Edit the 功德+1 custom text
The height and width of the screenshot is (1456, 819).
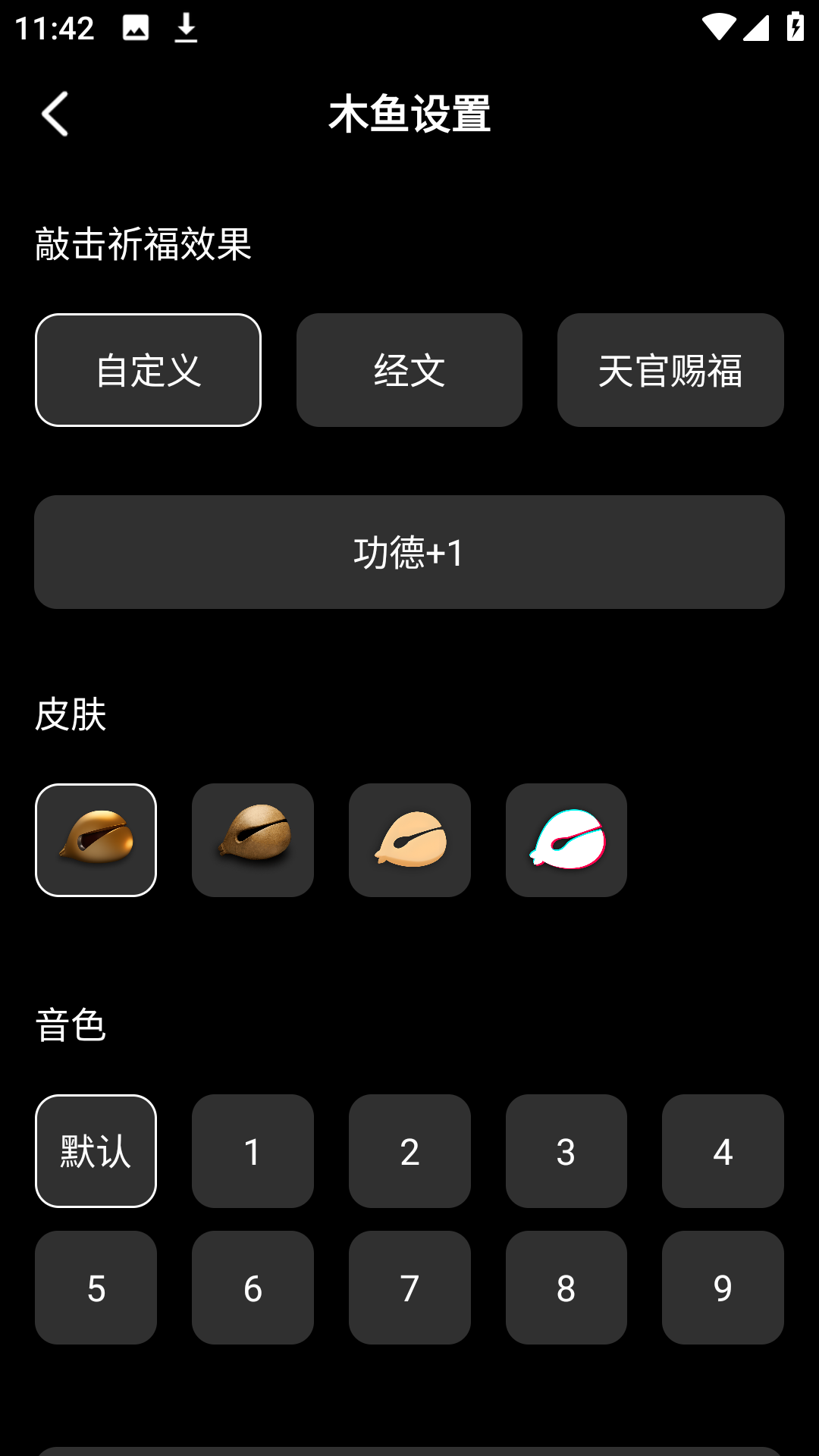pos(409,552)
